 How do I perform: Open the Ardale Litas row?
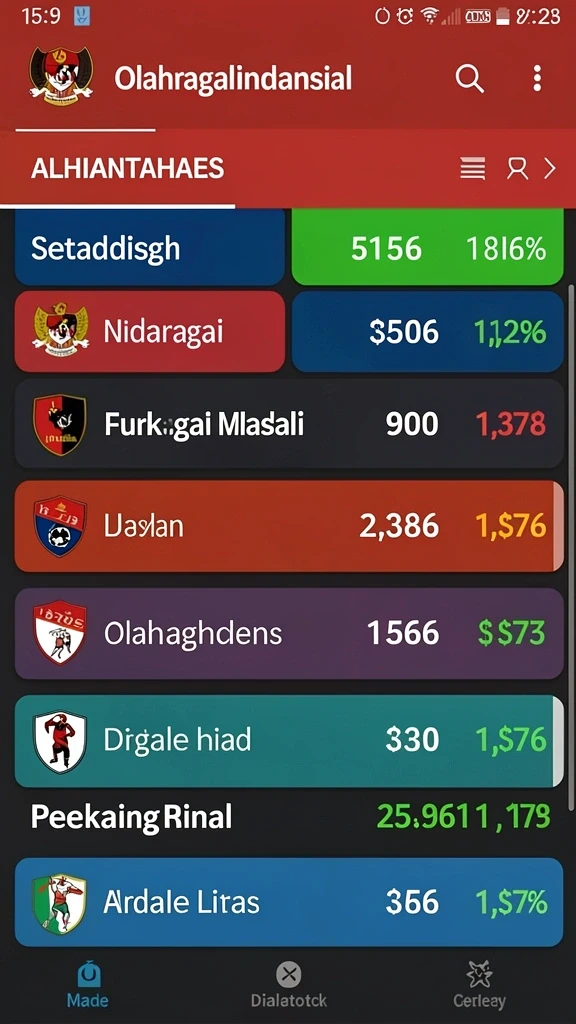point(289,902)
